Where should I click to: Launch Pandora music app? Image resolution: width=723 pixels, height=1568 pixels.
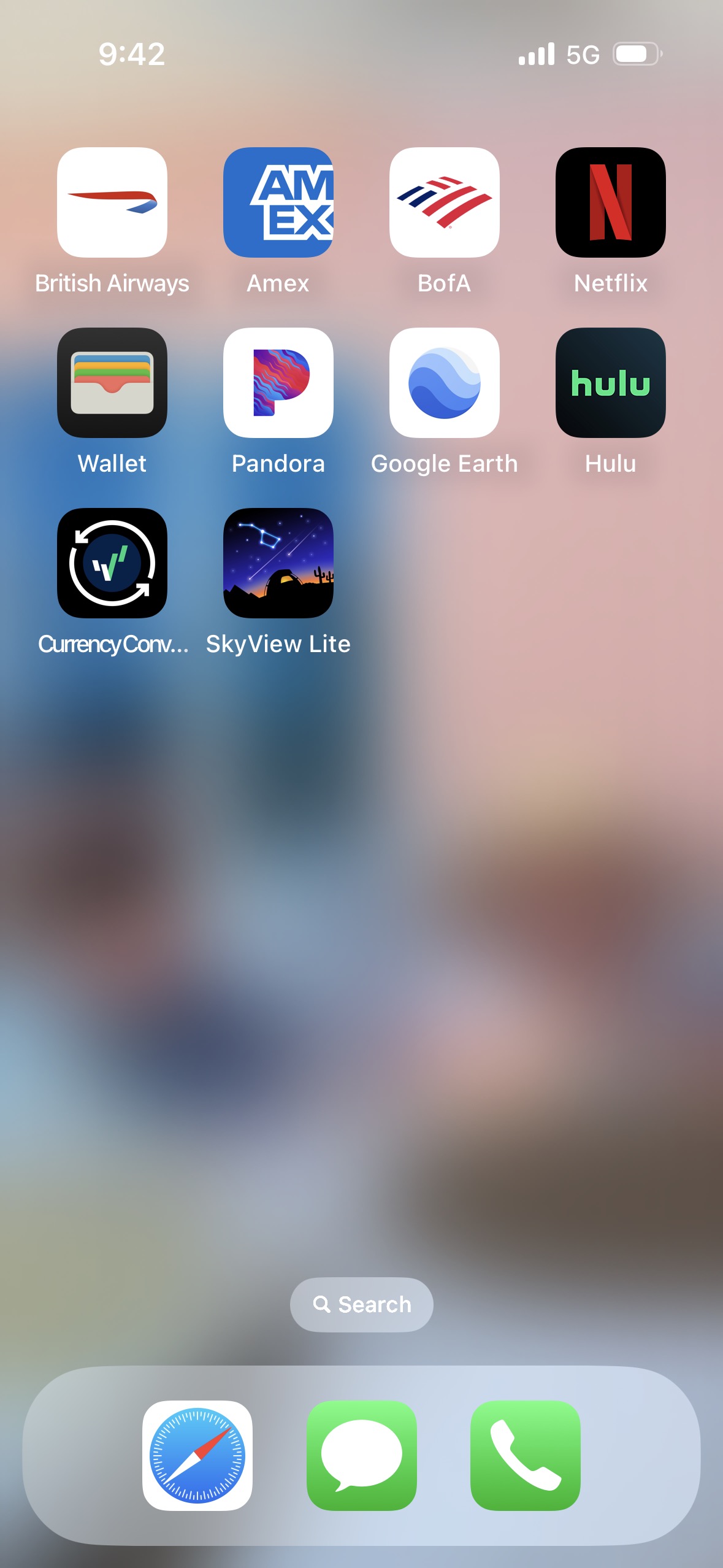tap(278, 383)
